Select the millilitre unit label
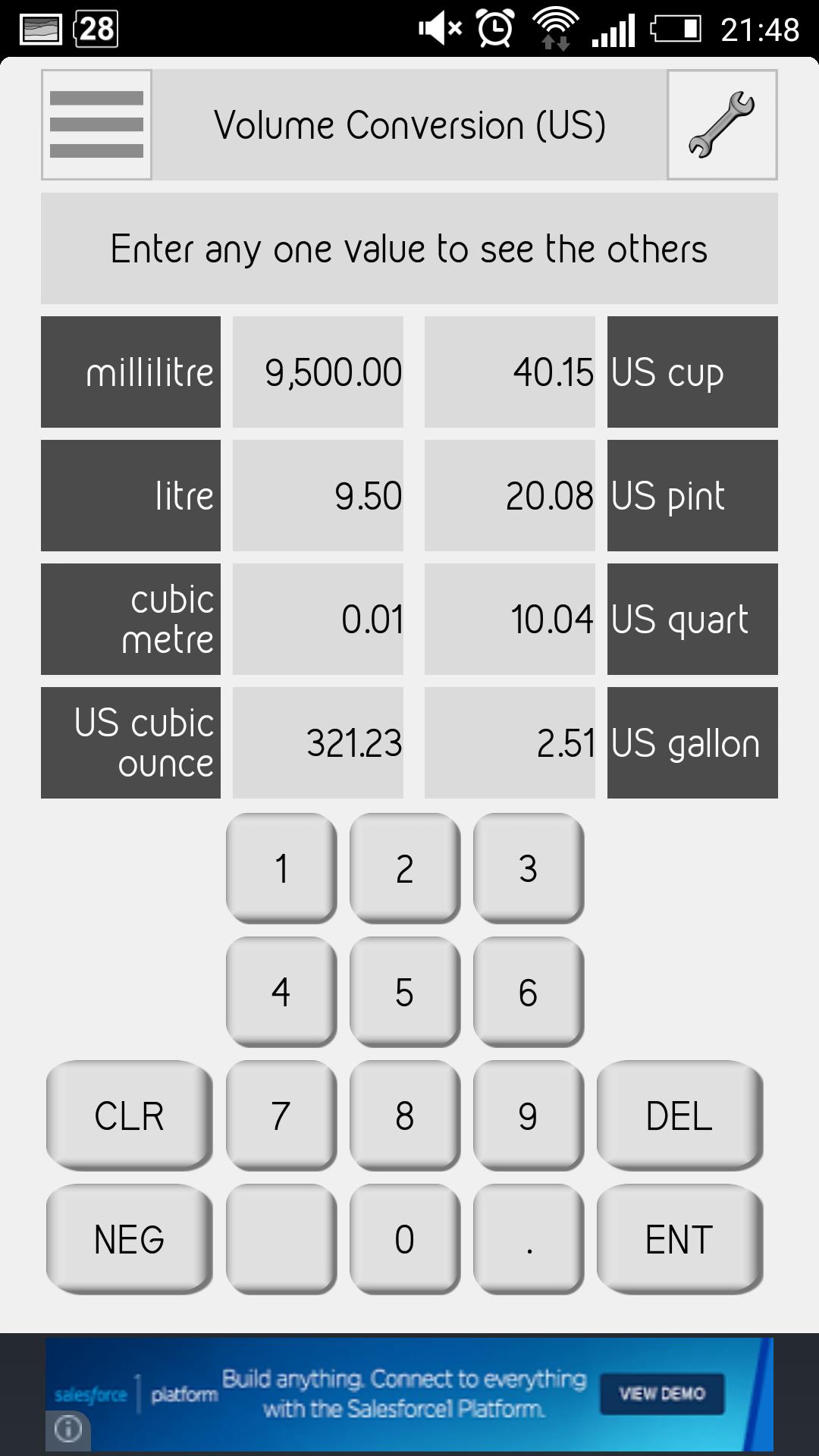 (x=130, y=372)
